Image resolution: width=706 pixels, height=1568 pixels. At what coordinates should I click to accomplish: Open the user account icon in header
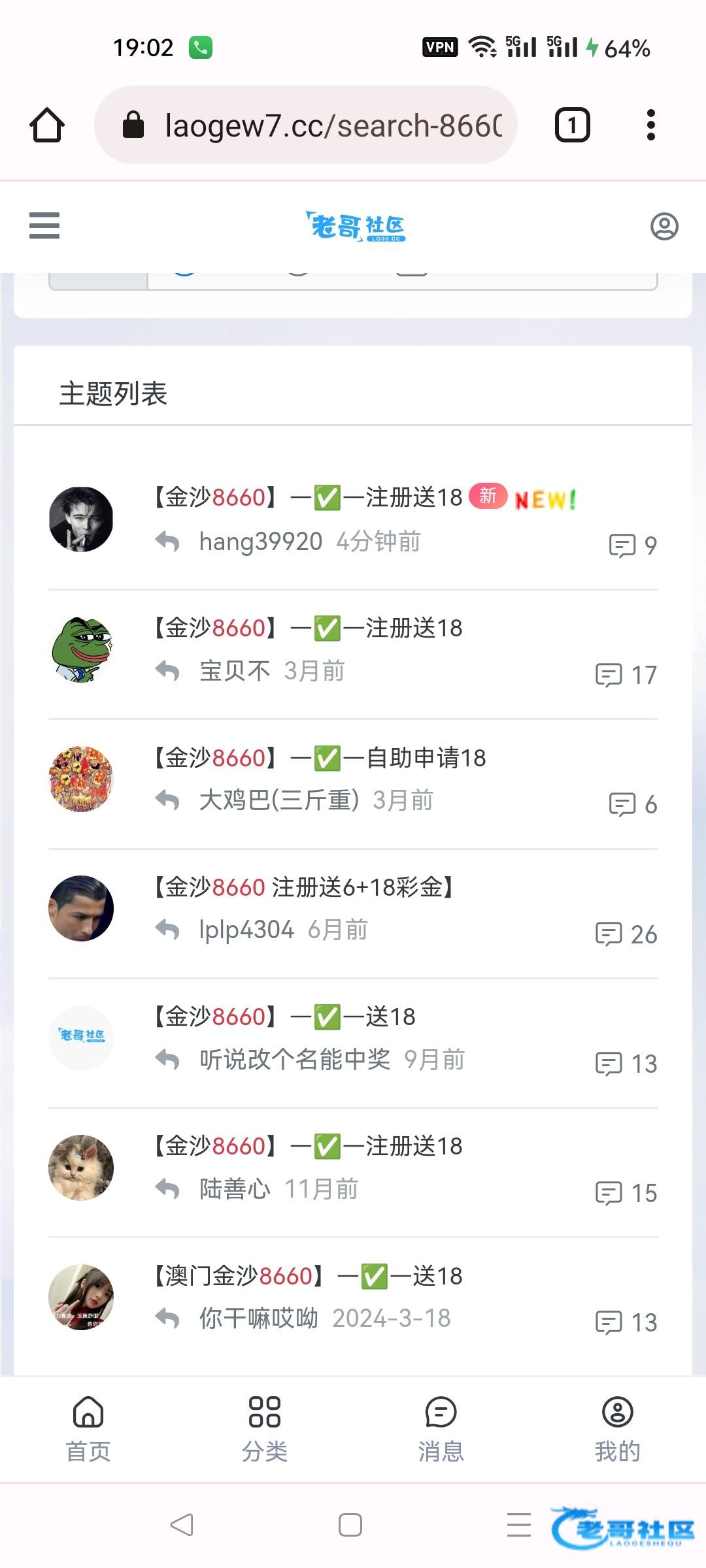[x=664, y=227]
